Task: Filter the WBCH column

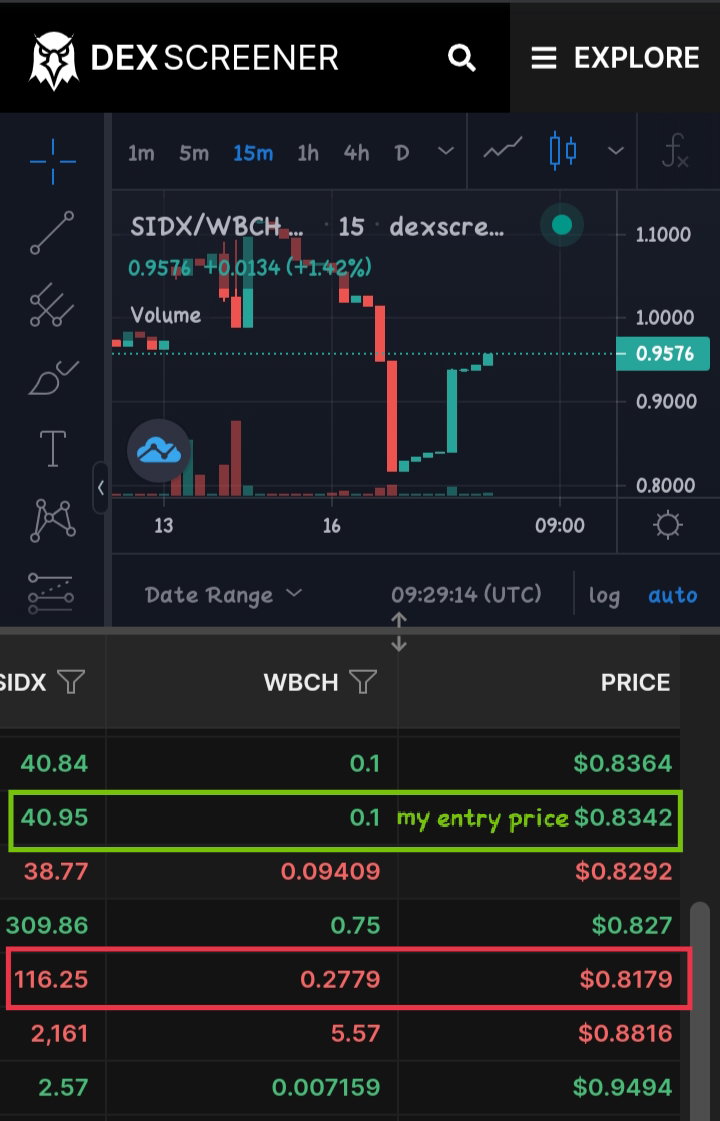Action: pyautogui.click(x=363, y=682)
